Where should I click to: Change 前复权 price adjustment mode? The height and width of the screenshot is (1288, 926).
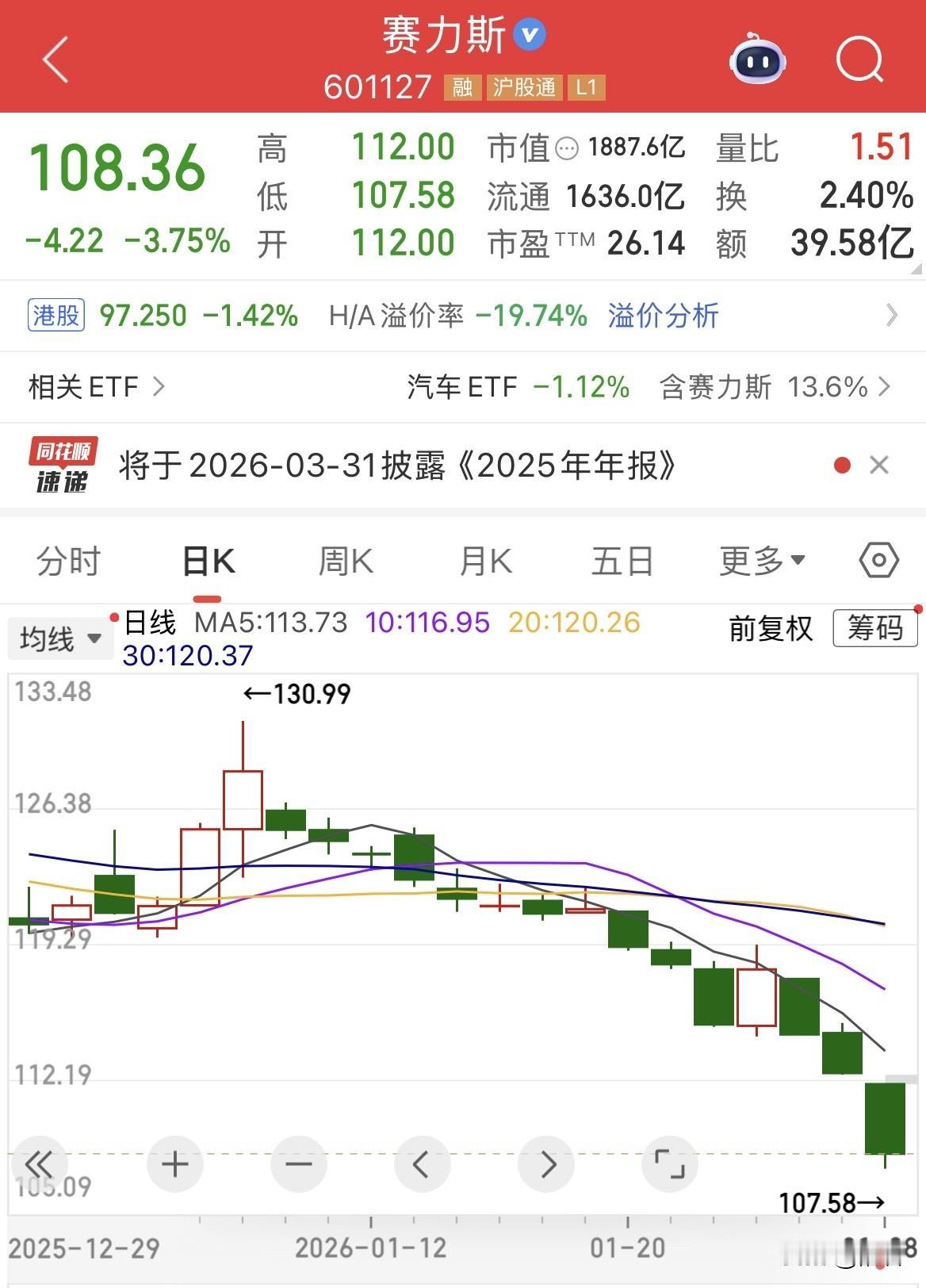(771, 629)
